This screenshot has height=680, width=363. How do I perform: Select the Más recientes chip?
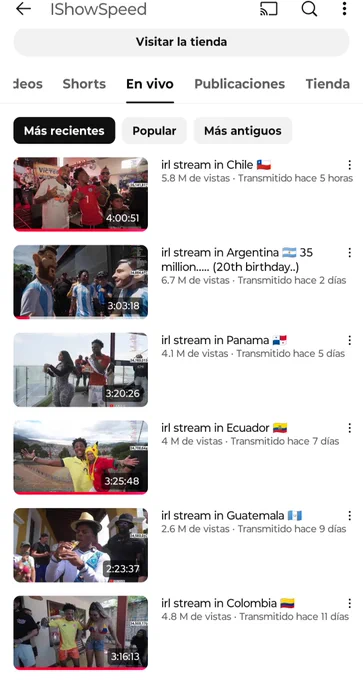(x=64, y=131)
